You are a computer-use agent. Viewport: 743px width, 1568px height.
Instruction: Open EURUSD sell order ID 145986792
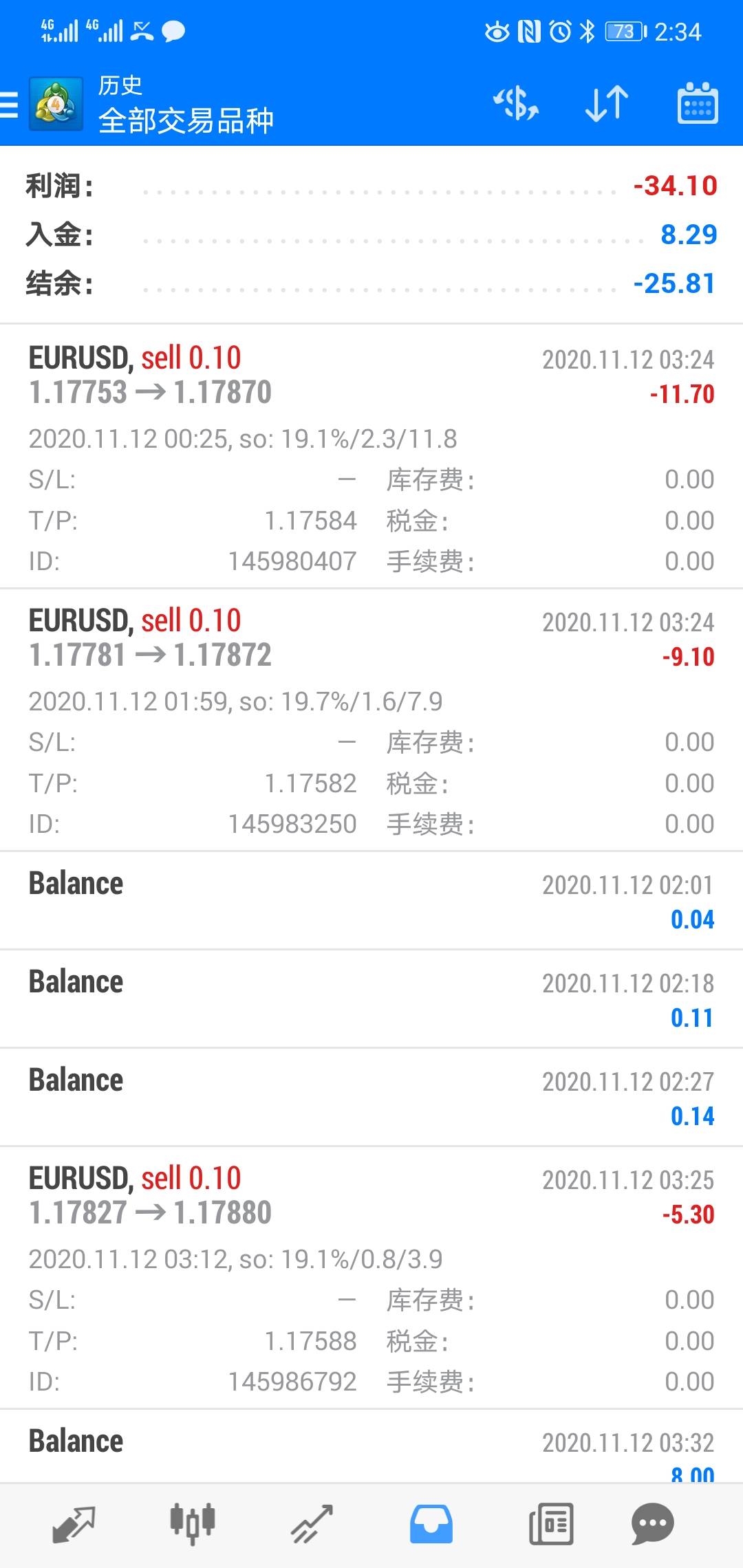pyautogui.click(x=371, y=1277)
